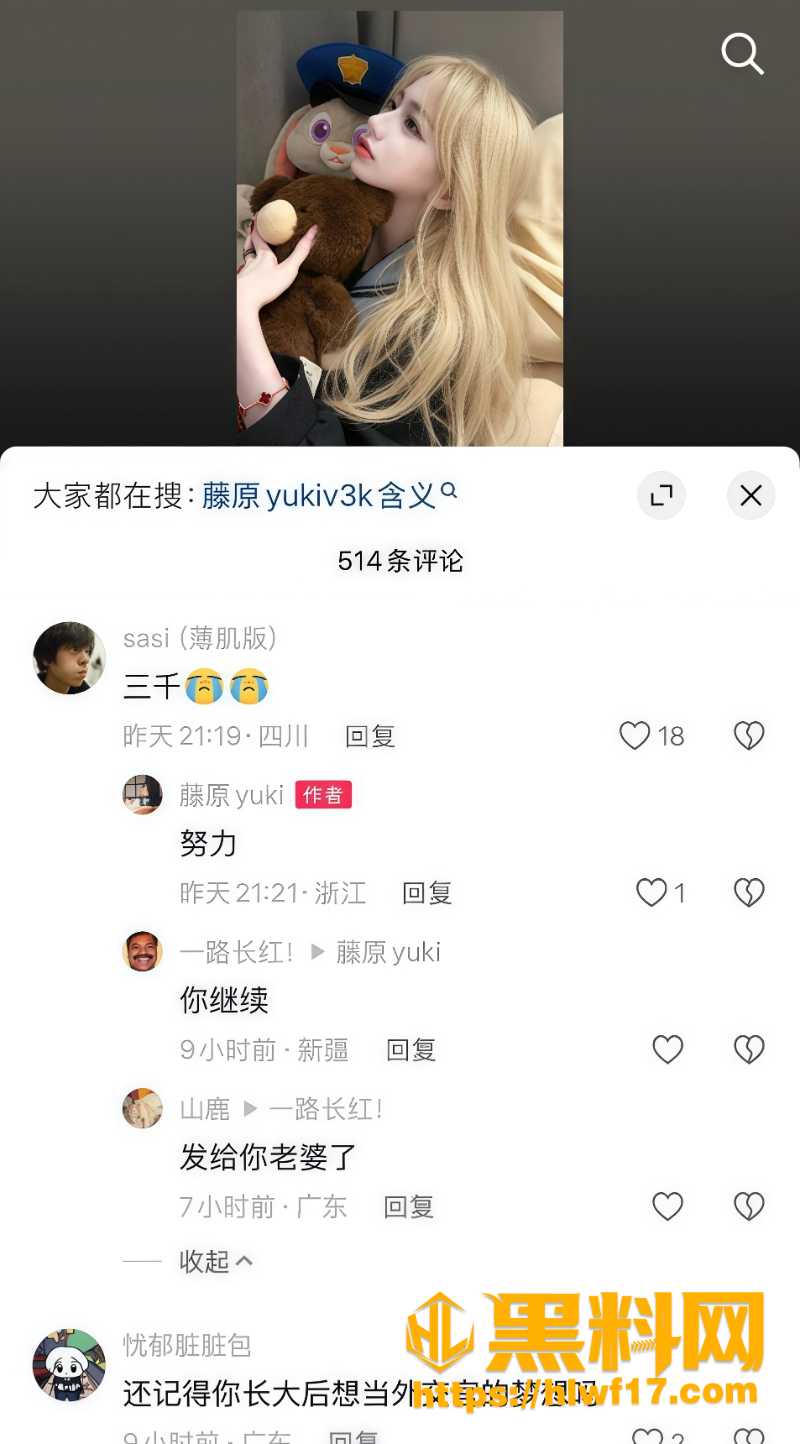The image size is (800, 1444).
Task: Dislike sasi's comment 三千
Action: (749, 736)
